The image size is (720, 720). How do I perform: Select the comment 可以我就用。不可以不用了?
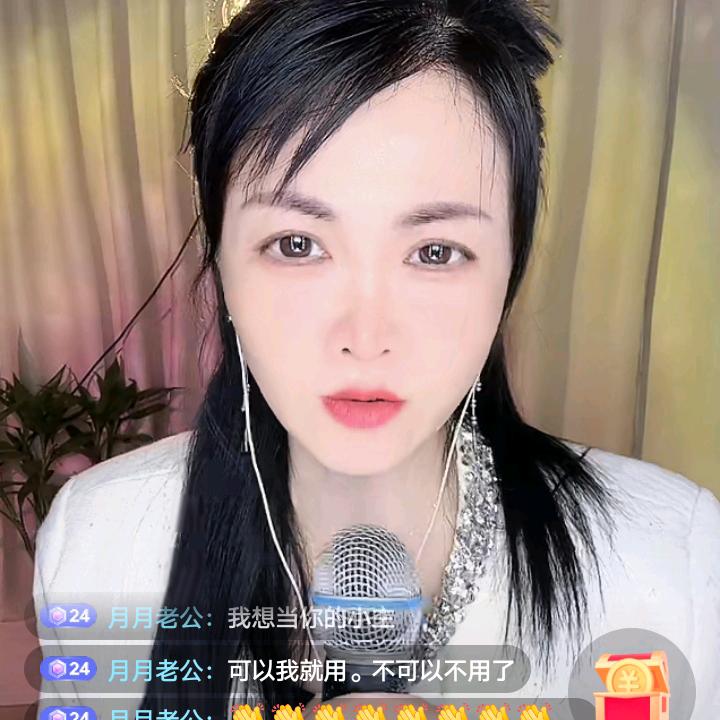pos(371,669)
